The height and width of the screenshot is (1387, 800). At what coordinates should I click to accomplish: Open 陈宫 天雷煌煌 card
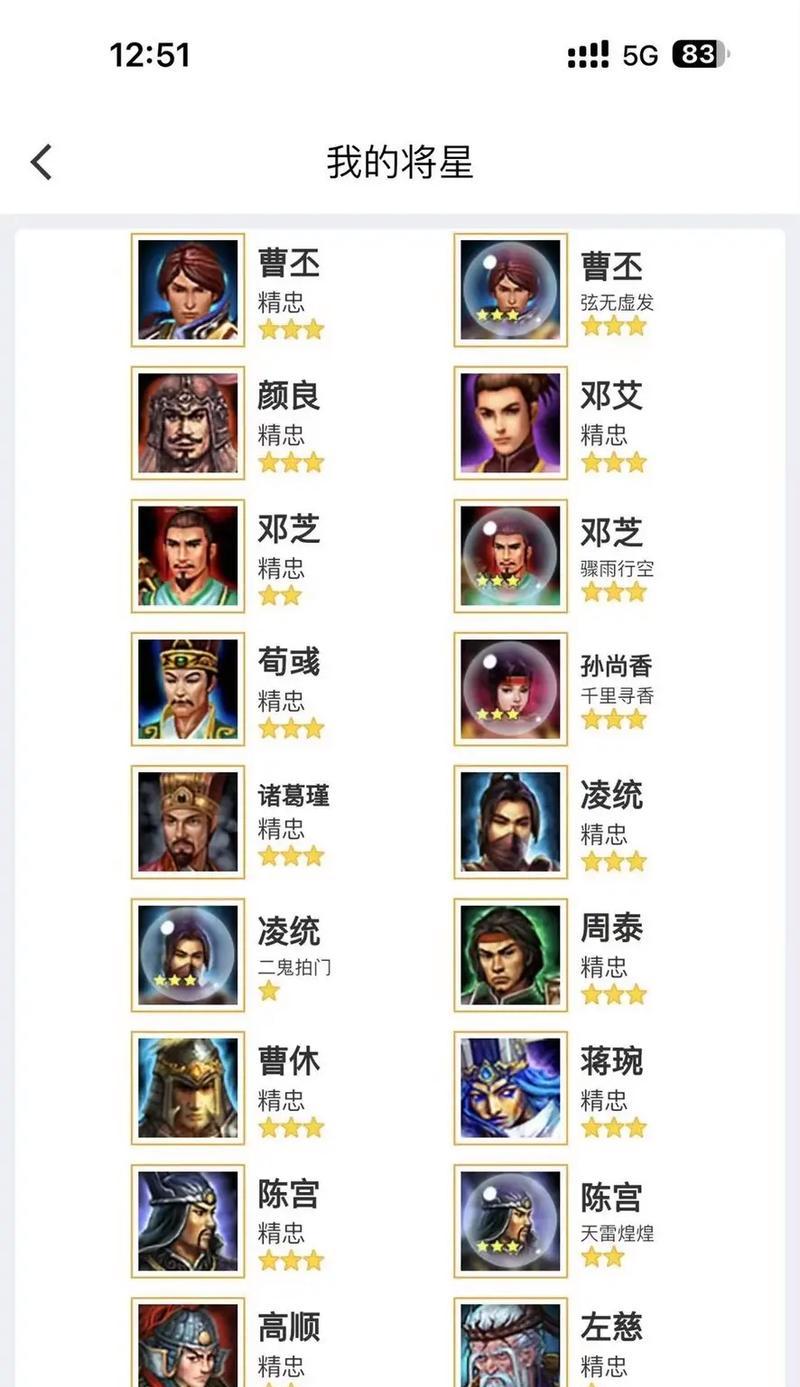point(558,1221)
